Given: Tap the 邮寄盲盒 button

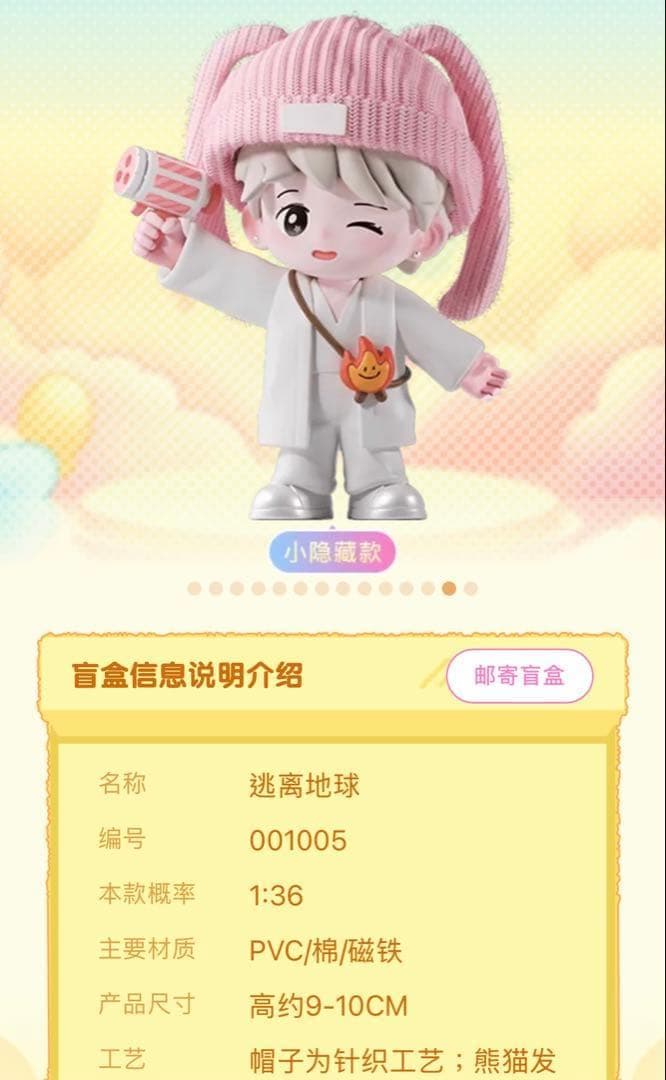Looking at the screenshot, I should coord(519,675).
